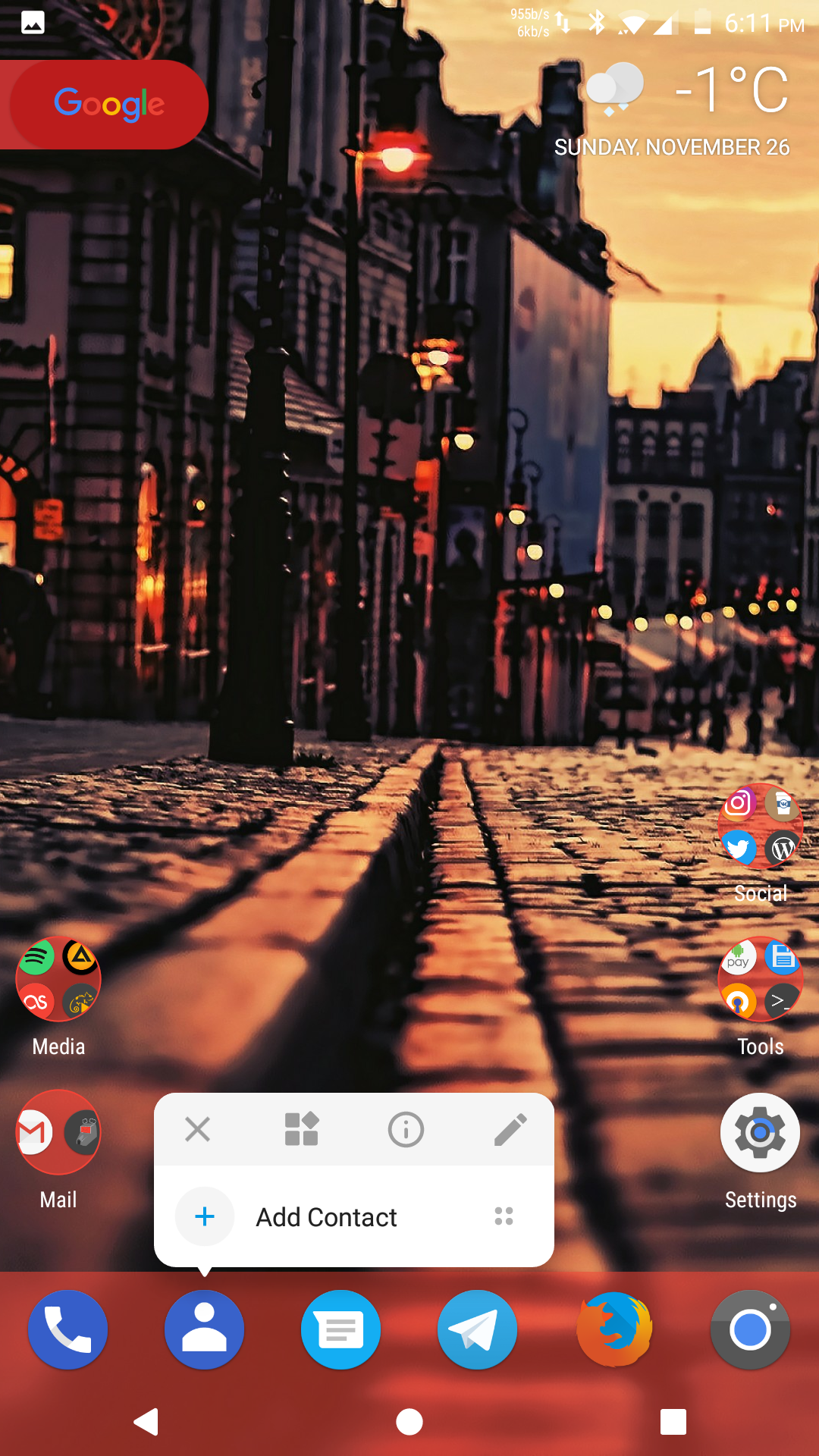819x1456 pixels.
Task: Tap the drag handle beside Add Contact
Action: tap(504, 1216)
